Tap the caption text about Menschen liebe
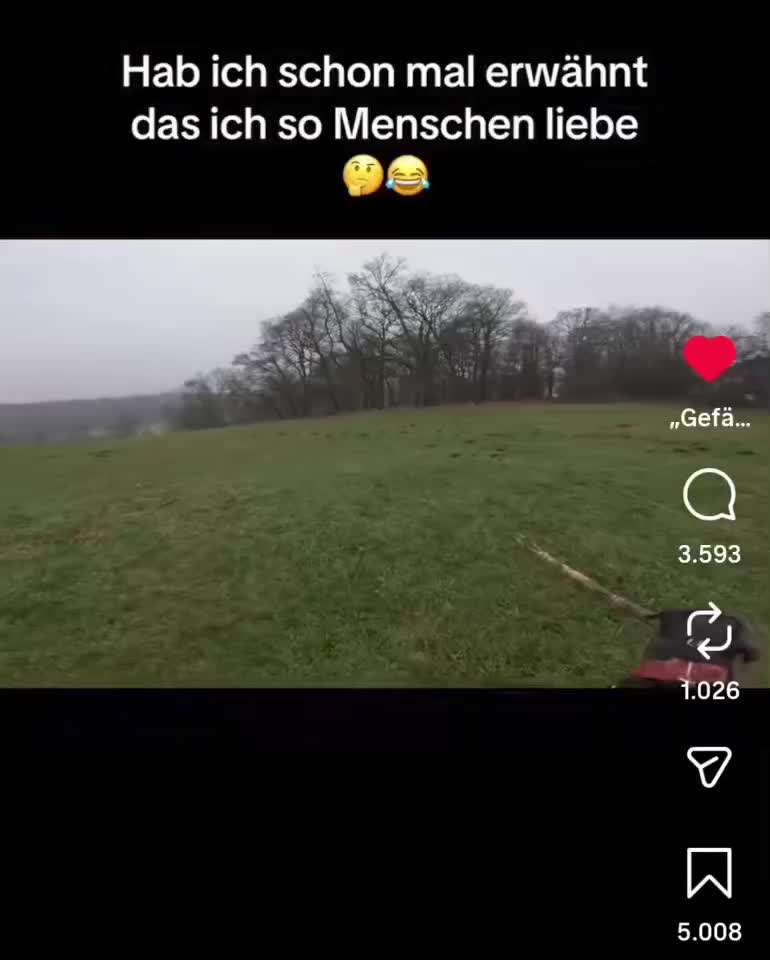 pos(384,98)
